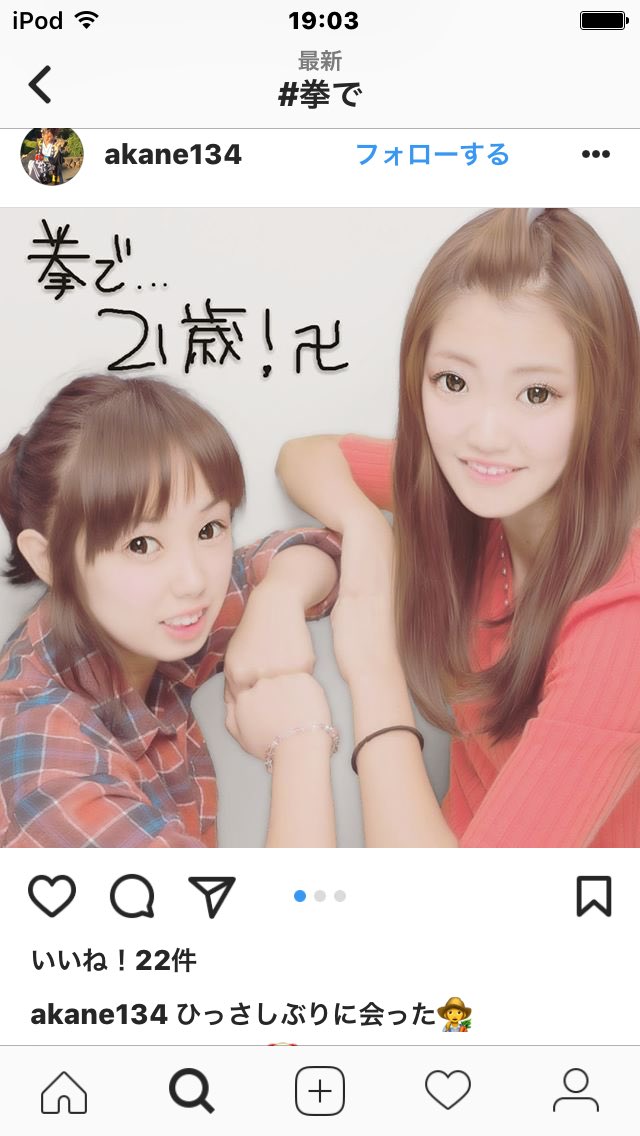Bookmark this post
The image size is (640, 1136).
[x=594, y=896]
